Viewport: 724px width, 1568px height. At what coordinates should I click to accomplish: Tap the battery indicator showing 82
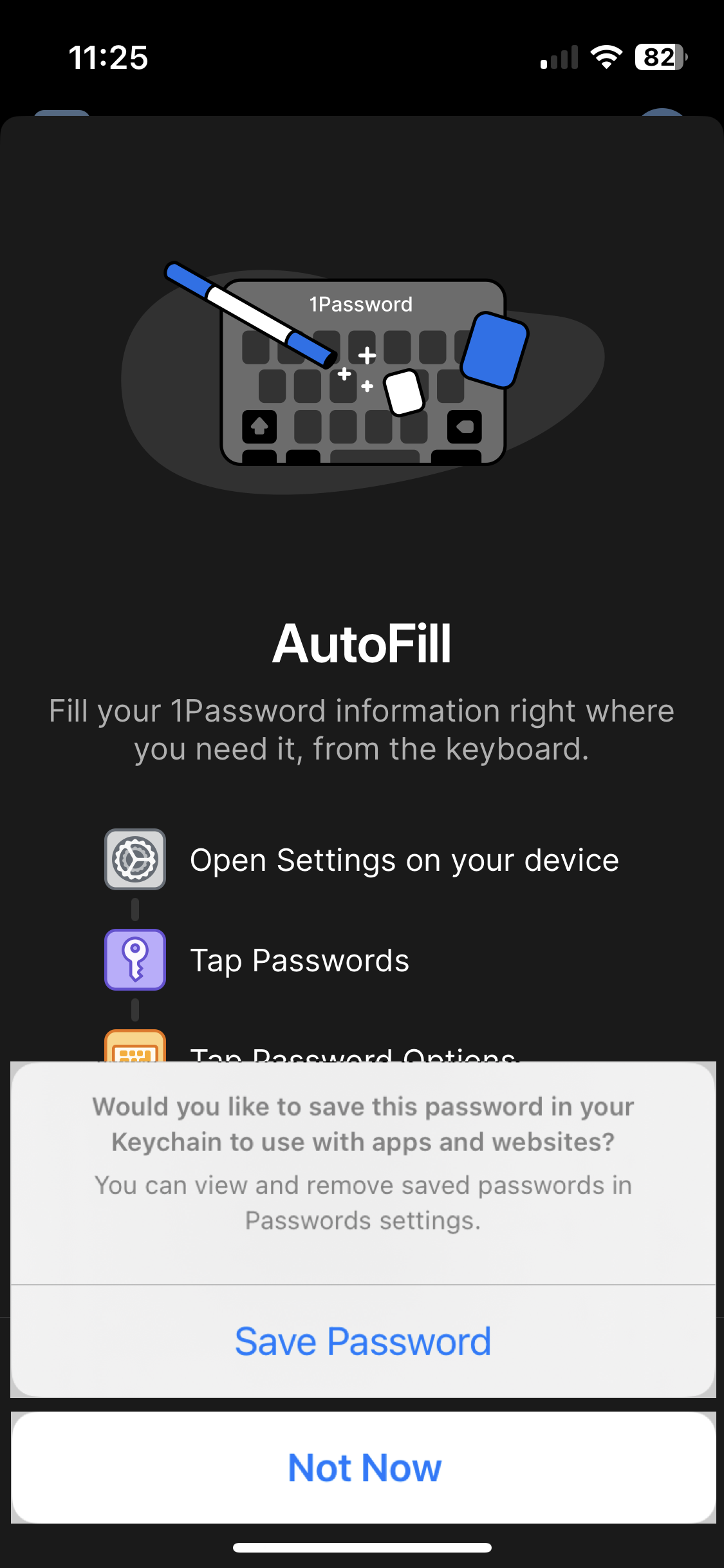point(657,57)
